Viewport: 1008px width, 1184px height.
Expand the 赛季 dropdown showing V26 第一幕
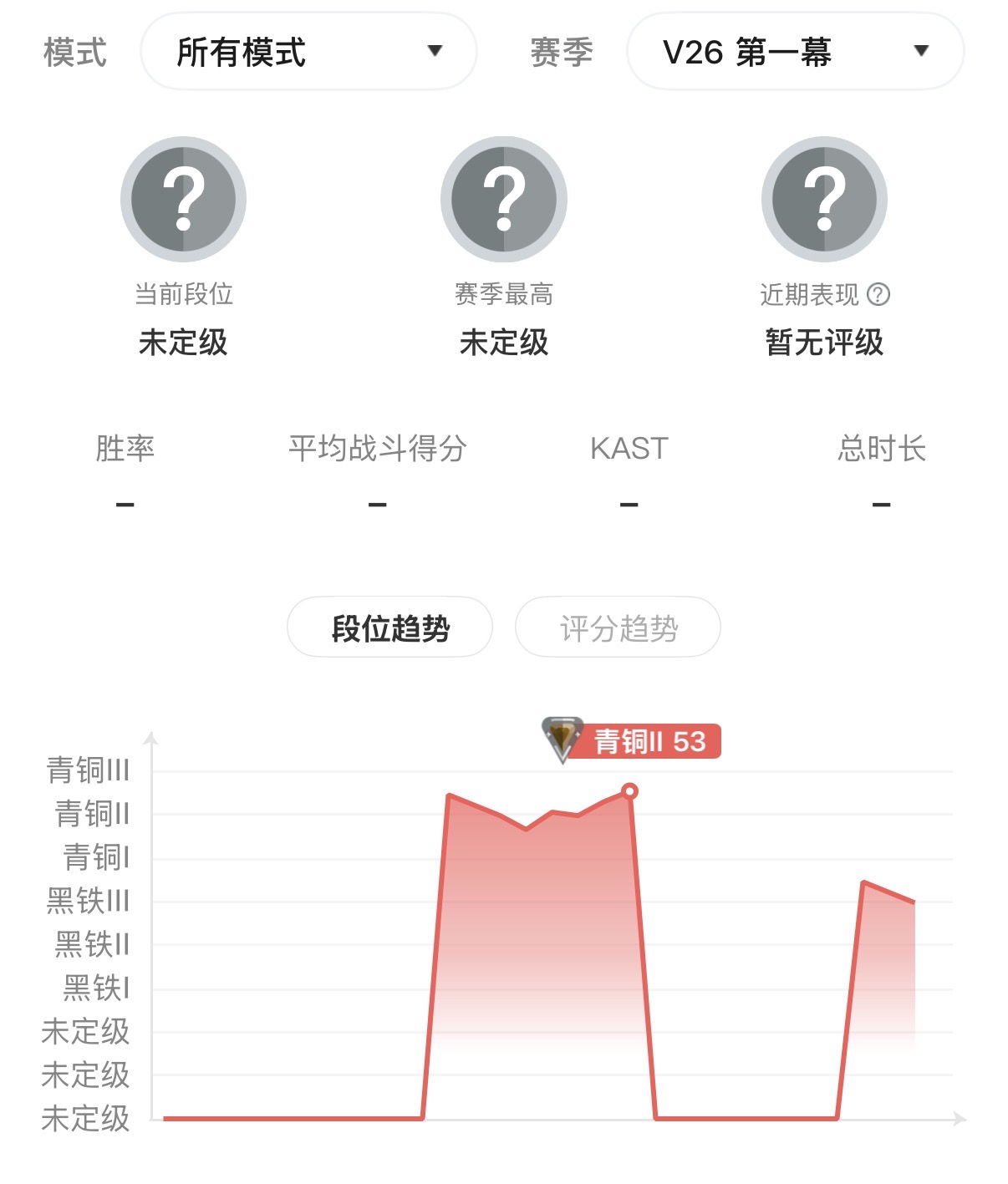click(795, 51)
